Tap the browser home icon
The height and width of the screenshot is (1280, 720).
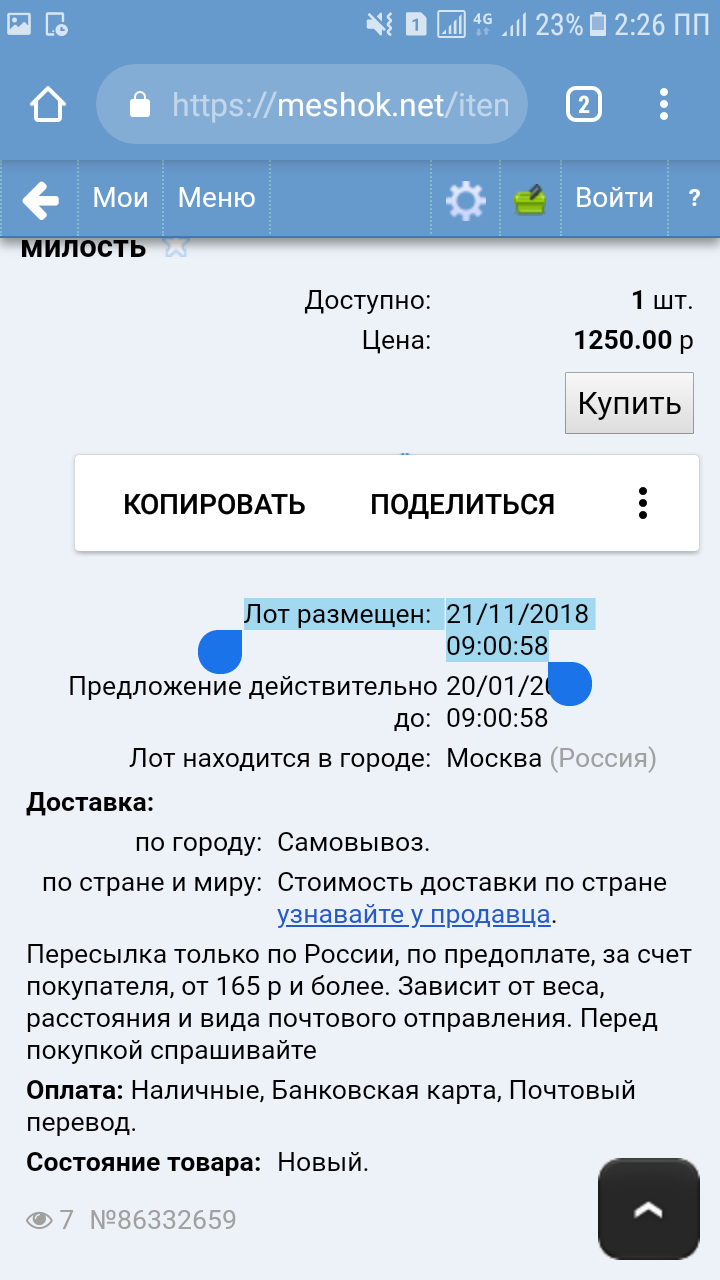[x=48, y=104]
